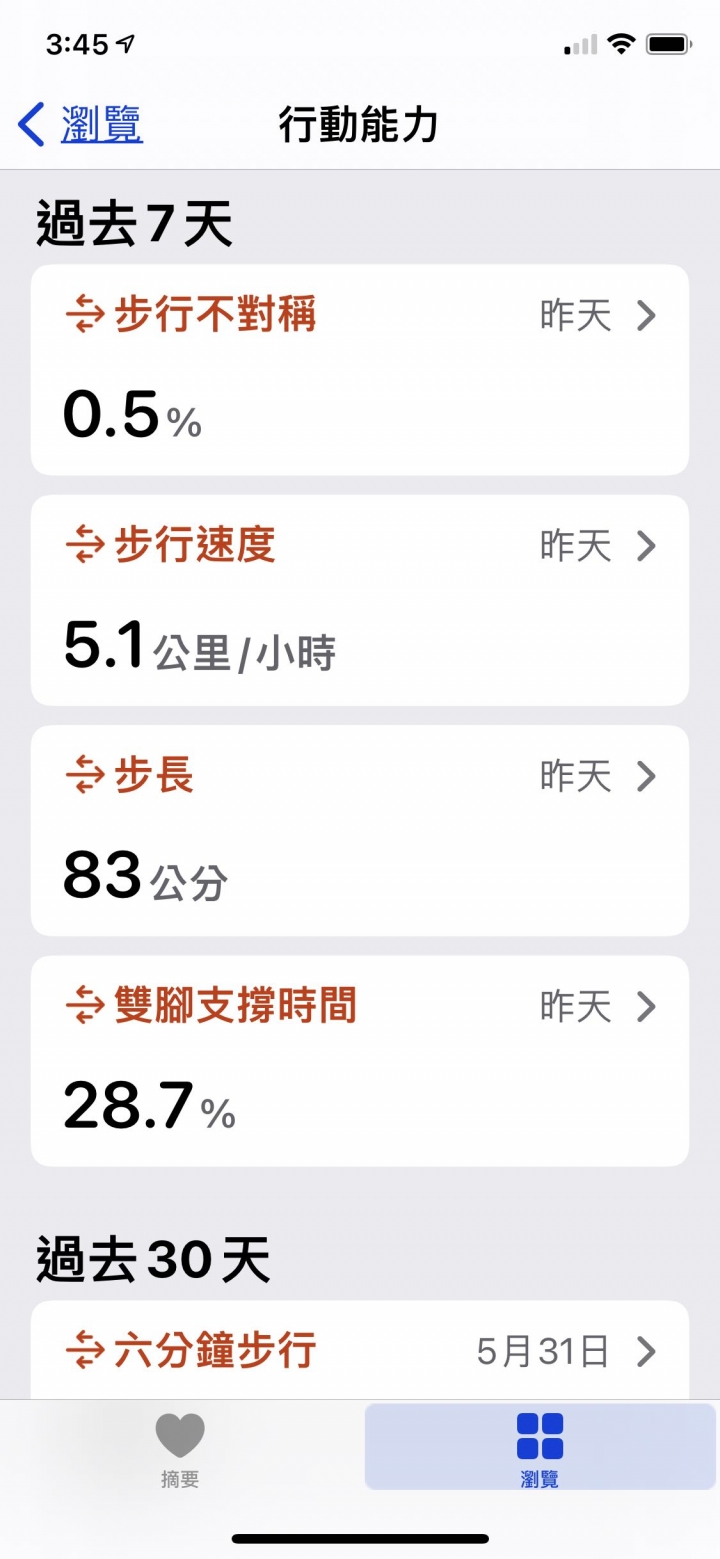Switch to the 摘要 tab
This screenshot has width=720, height=1559.
(180, 1449)
